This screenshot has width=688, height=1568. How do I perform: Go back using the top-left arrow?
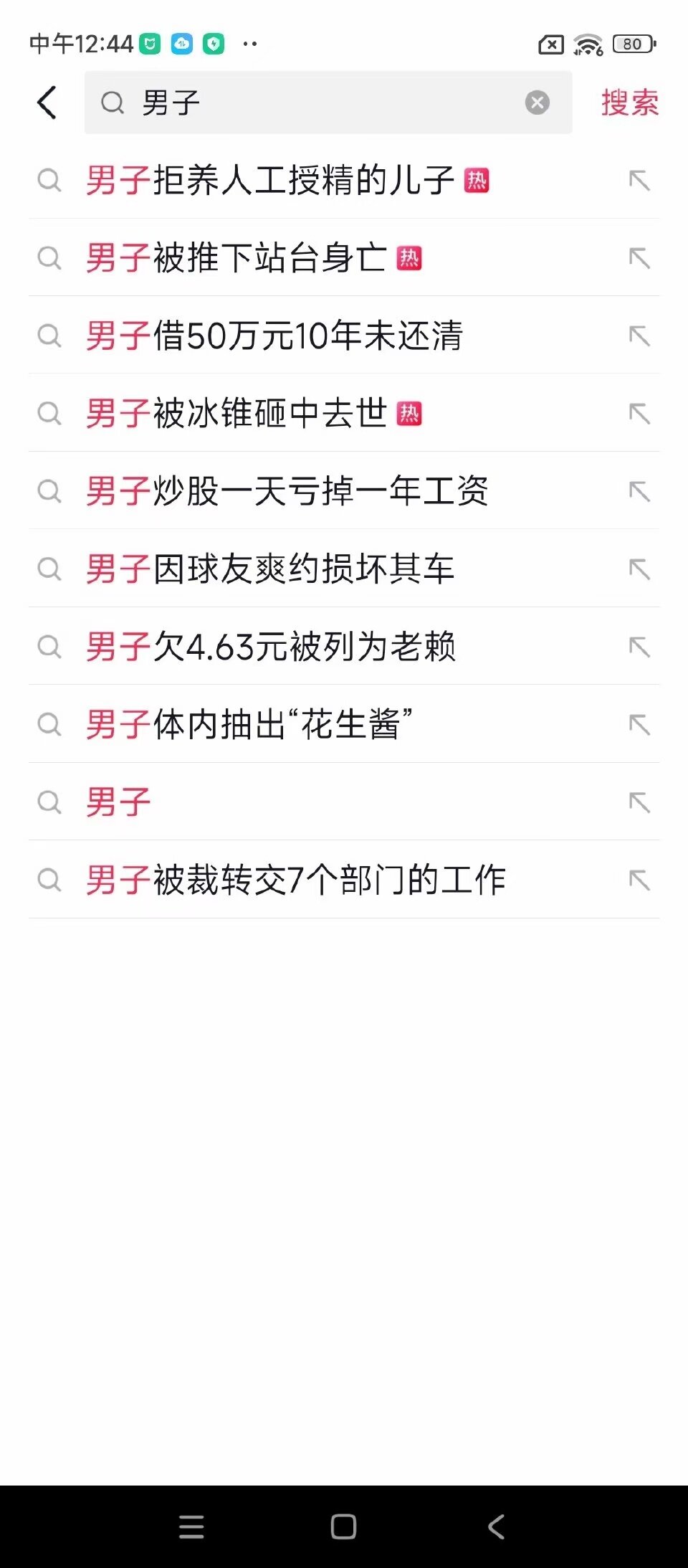click(47, 102)
